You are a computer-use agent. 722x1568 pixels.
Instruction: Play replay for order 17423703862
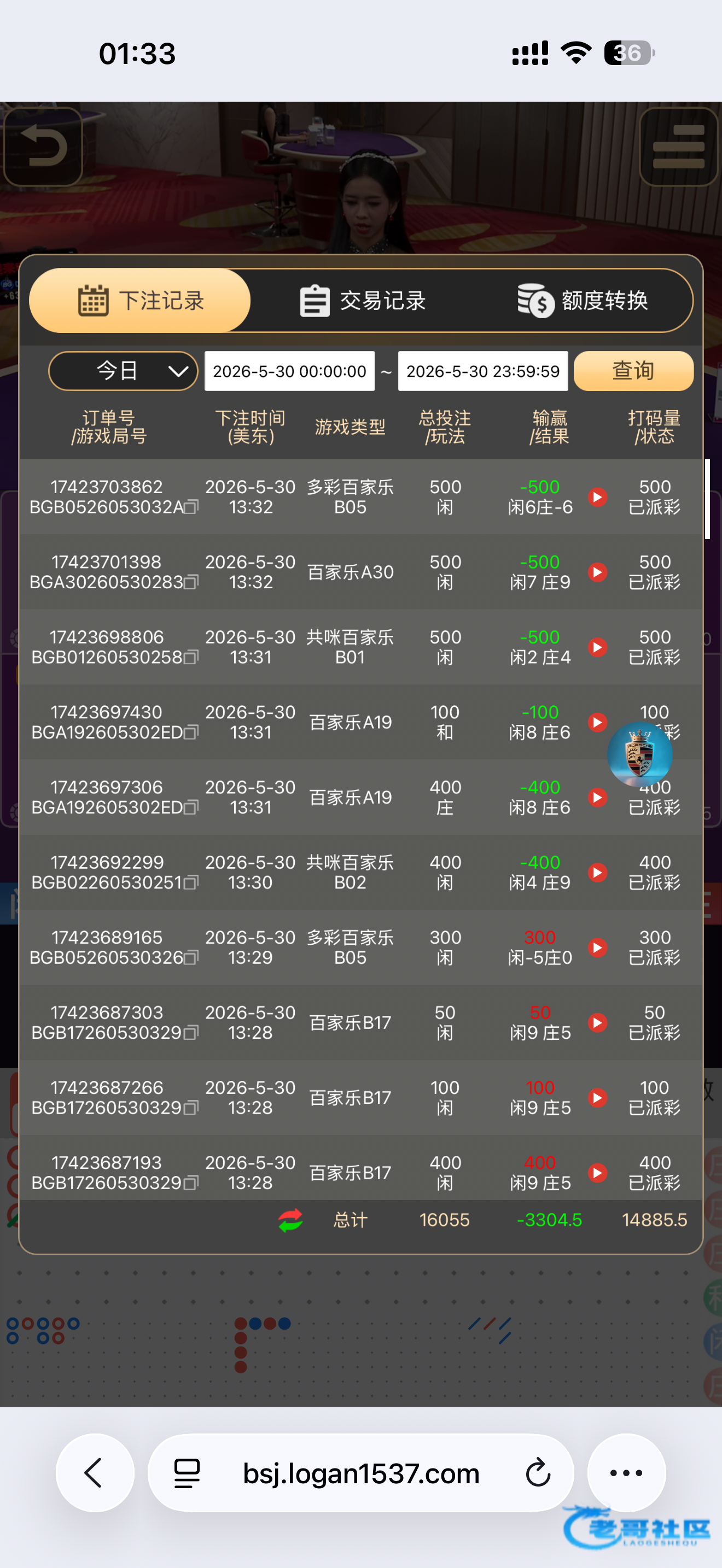(x=598, y=498)
